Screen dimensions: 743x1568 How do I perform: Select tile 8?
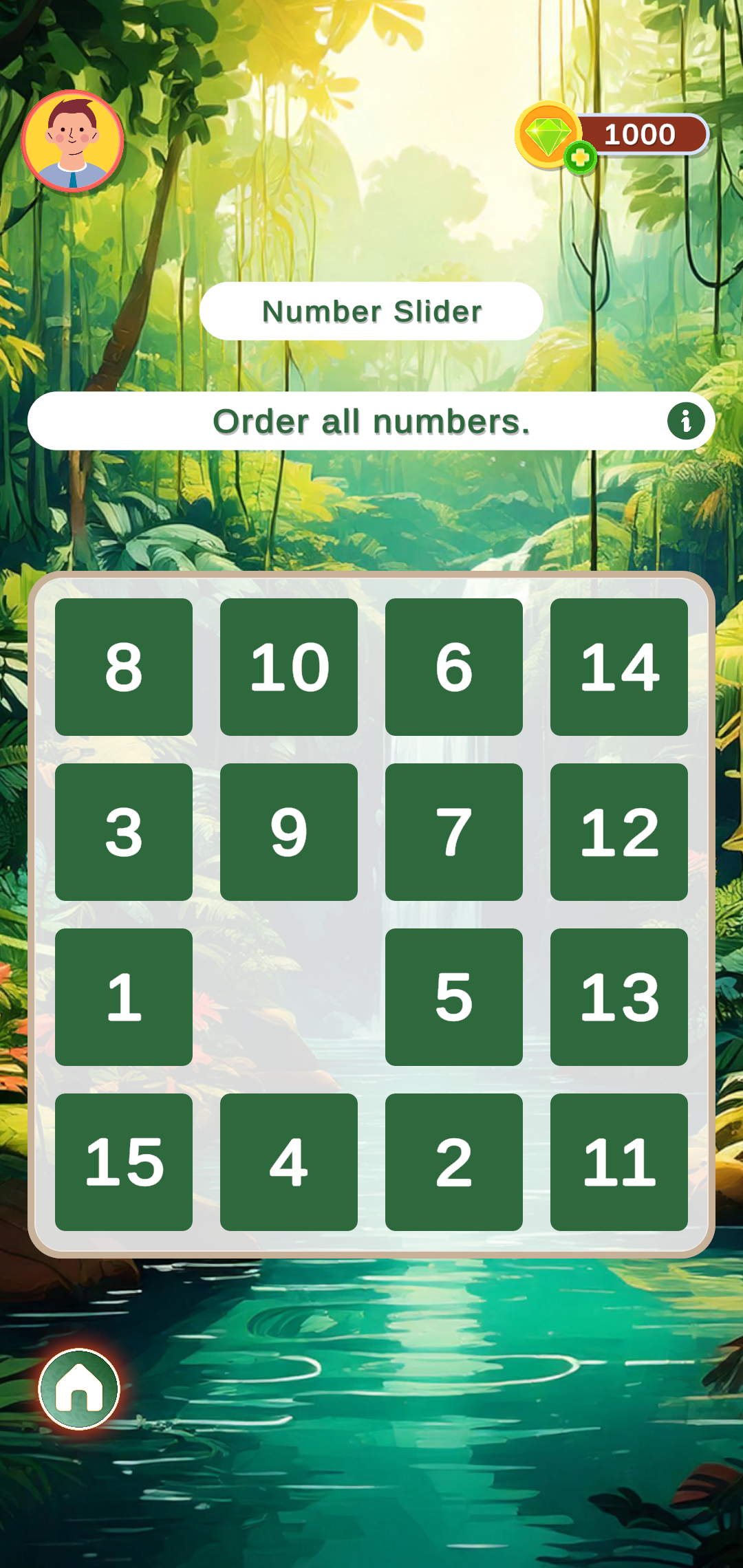pos(124,667)
